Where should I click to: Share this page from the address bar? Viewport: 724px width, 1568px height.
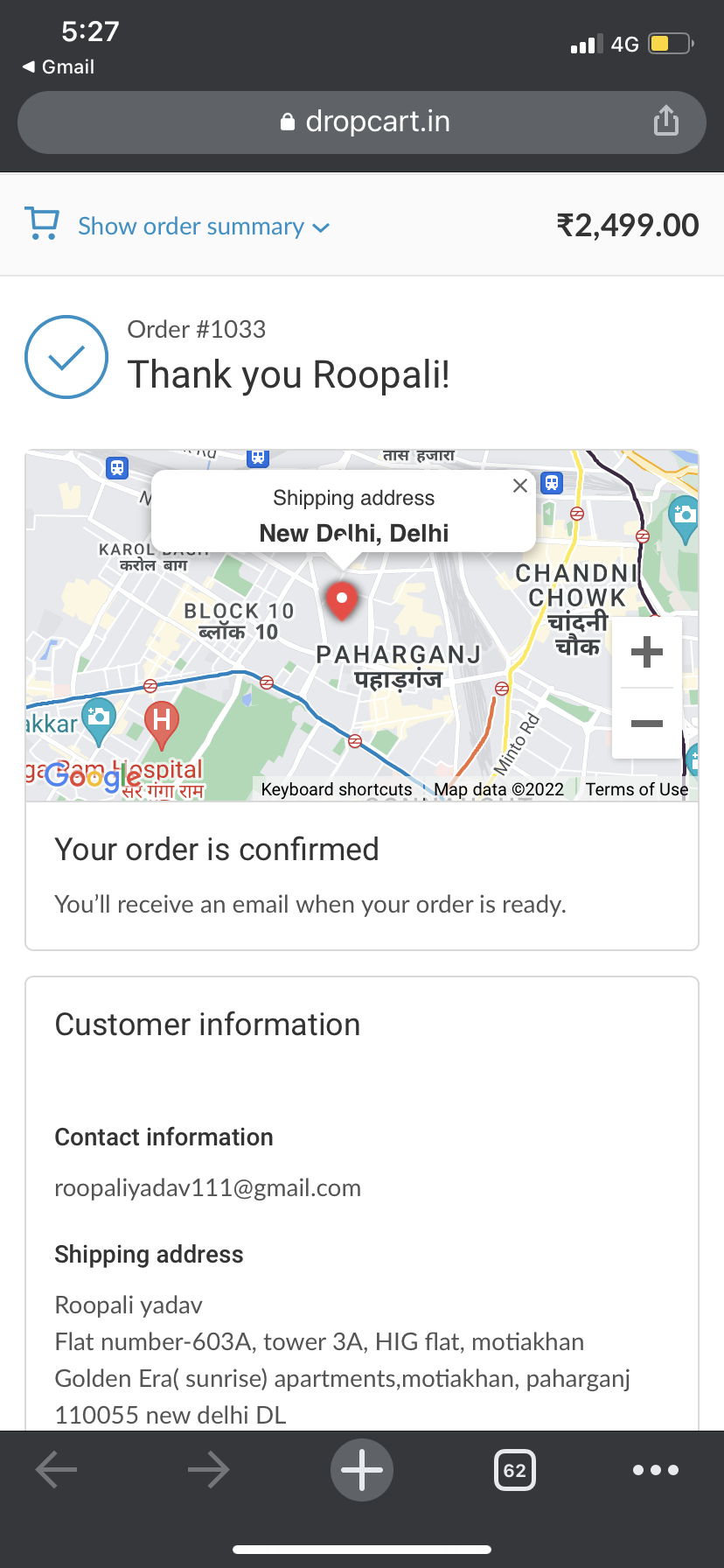pyautogui.click(x=665, y=122)
